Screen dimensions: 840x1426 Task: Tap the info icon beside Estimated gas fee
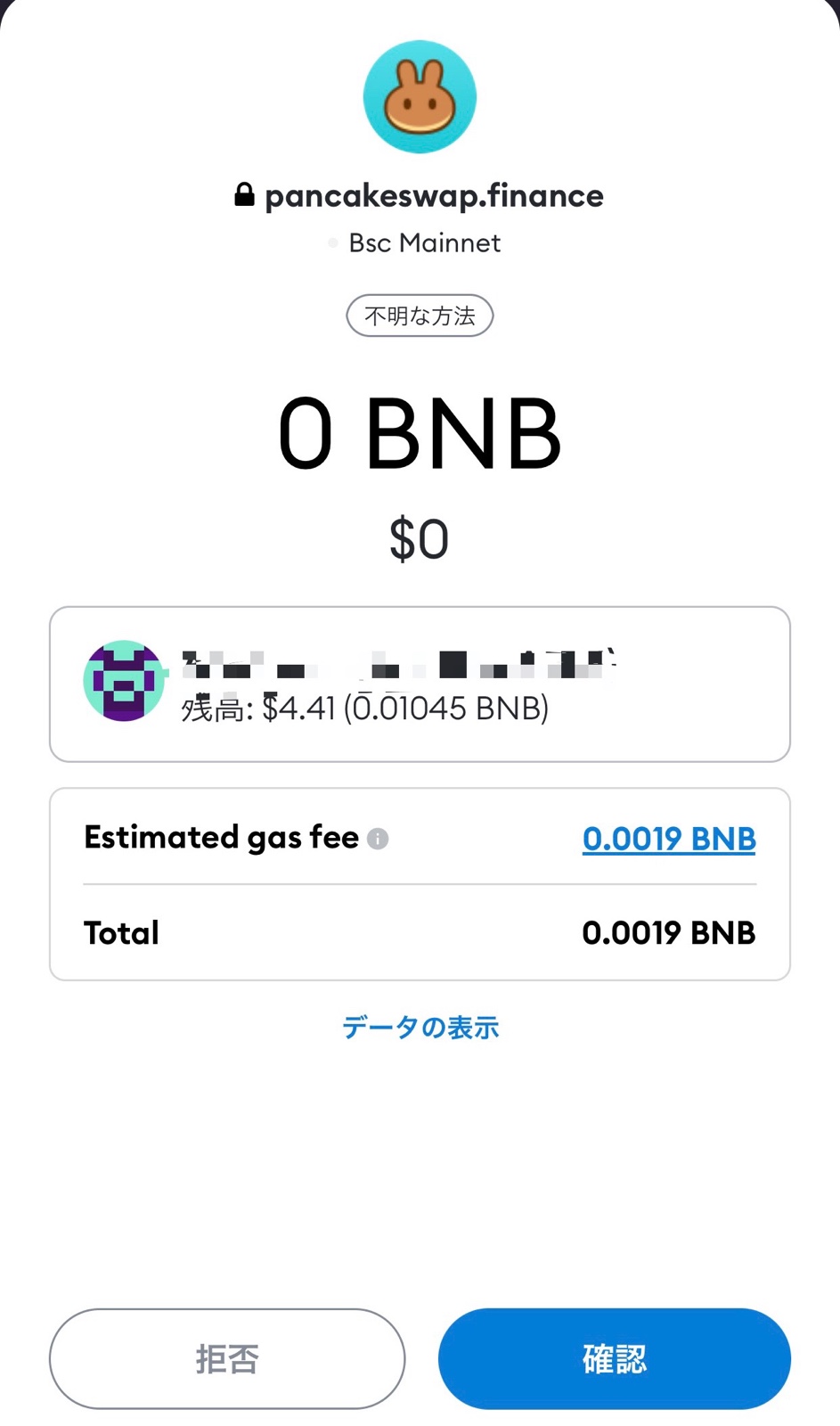[378, 839]
